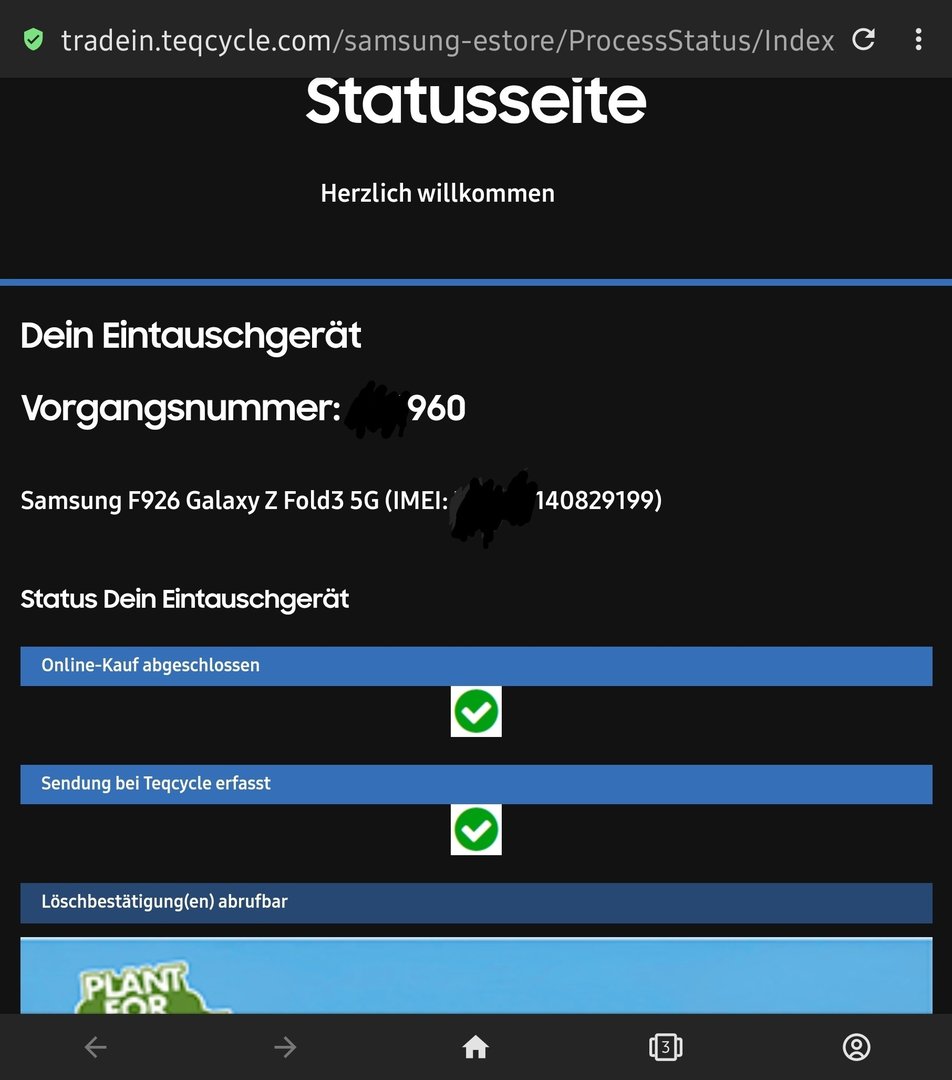952x1080 pixels.
Task: Navigate back to the previous page
Action: pos(95,1047)
